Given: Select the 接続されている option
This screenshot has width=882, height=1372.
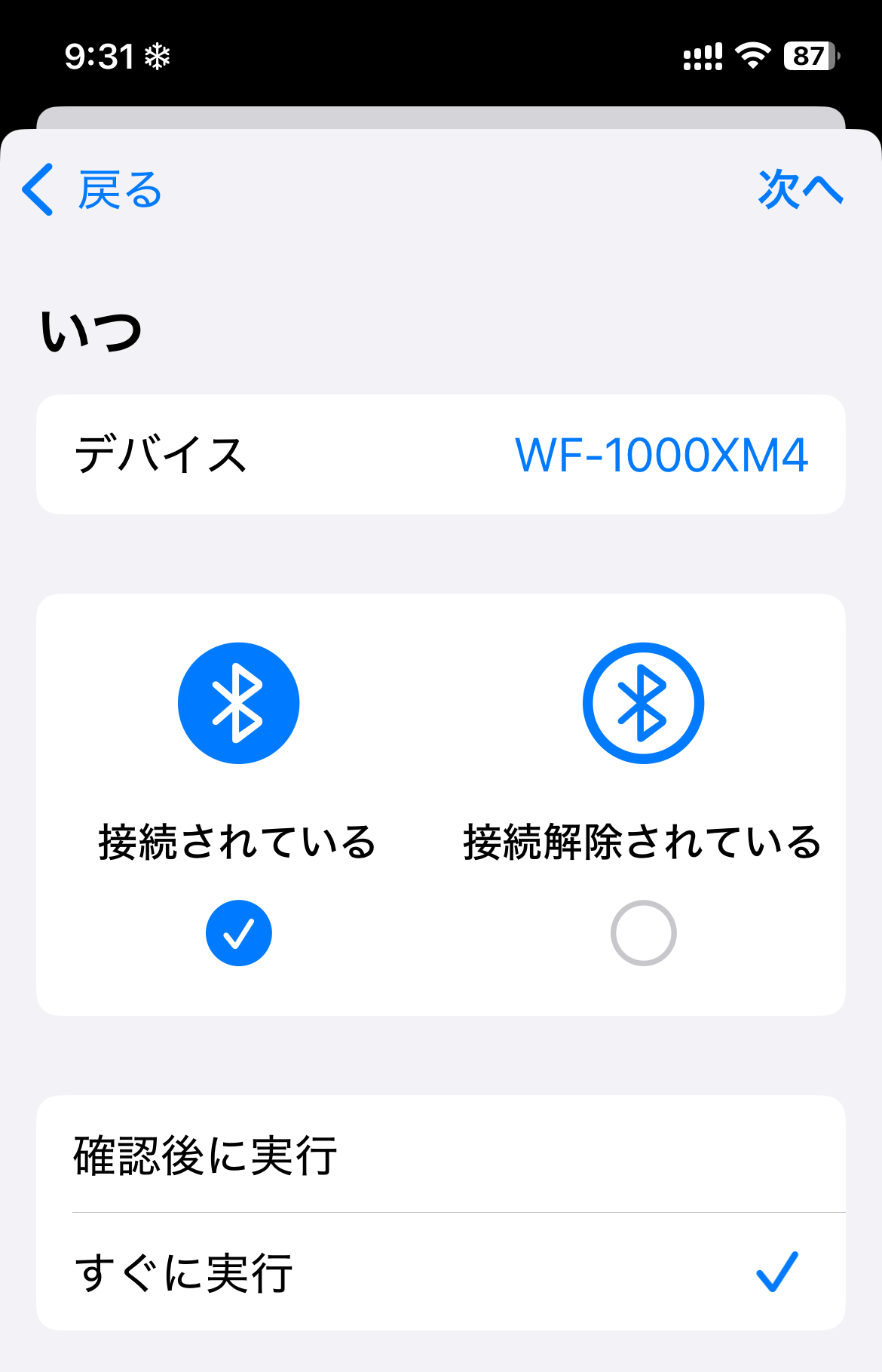Looking at the screenshot, I should pos(238,932).
